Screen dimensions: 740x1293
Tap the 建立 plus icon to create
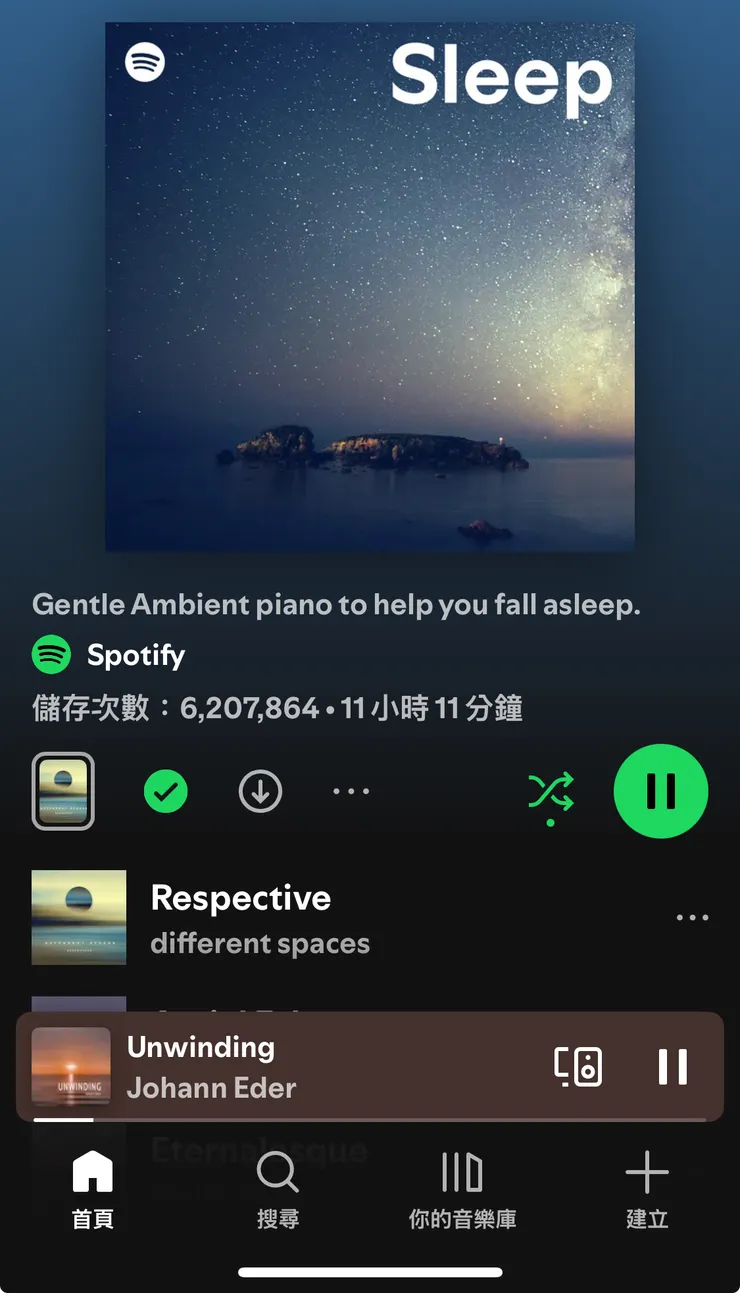(x=646, y=1171)
